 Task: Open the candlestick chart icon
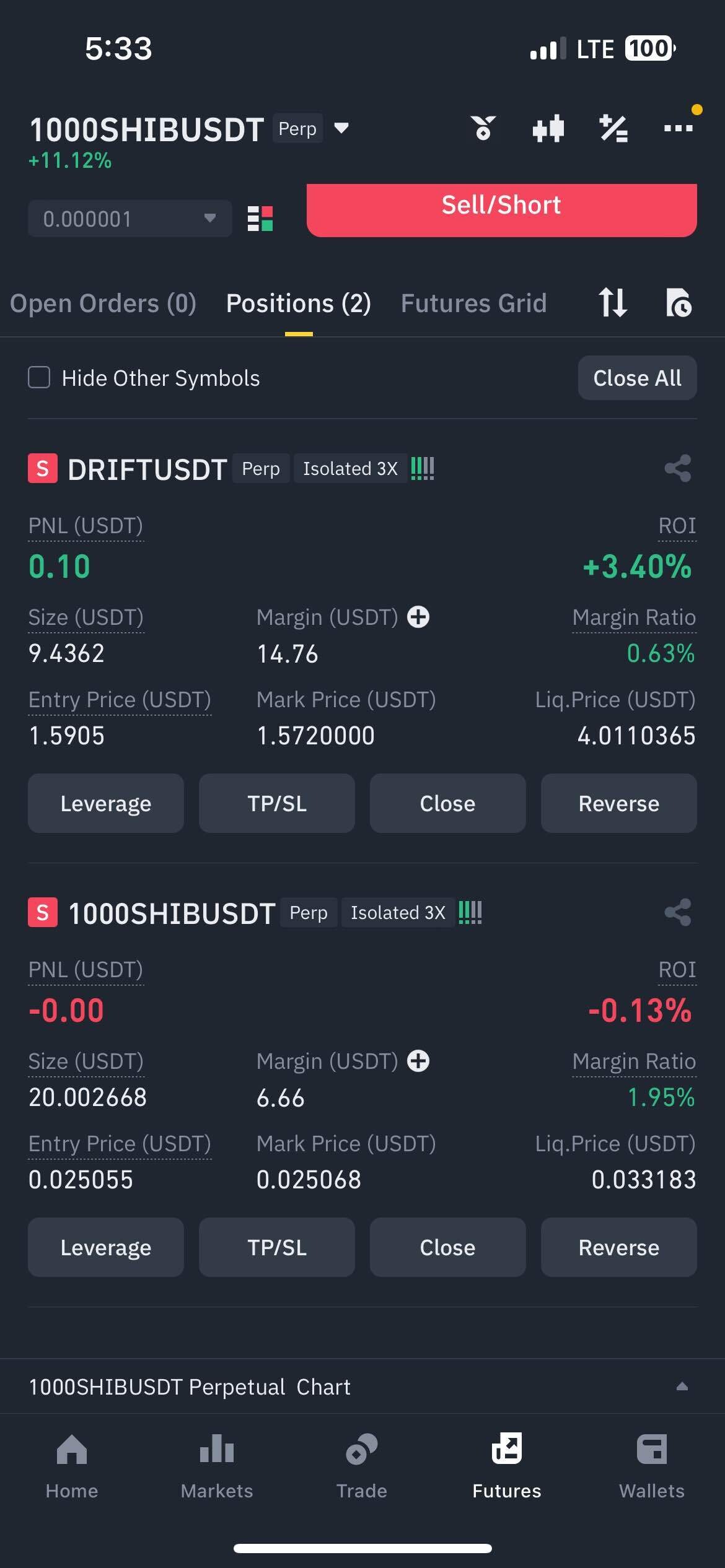pyautogui.click(x=548, y=129)
